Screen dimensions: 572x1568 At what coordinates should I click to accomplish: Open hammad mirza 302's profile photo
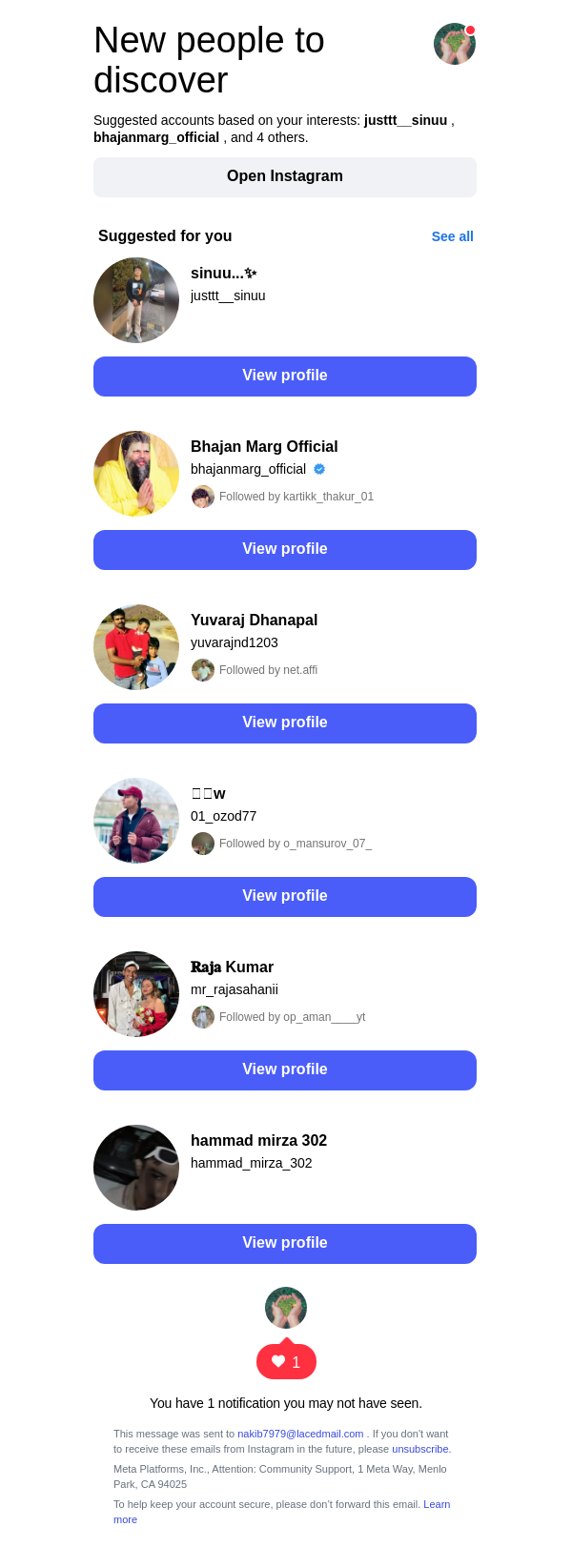(x=136, y=1168)
